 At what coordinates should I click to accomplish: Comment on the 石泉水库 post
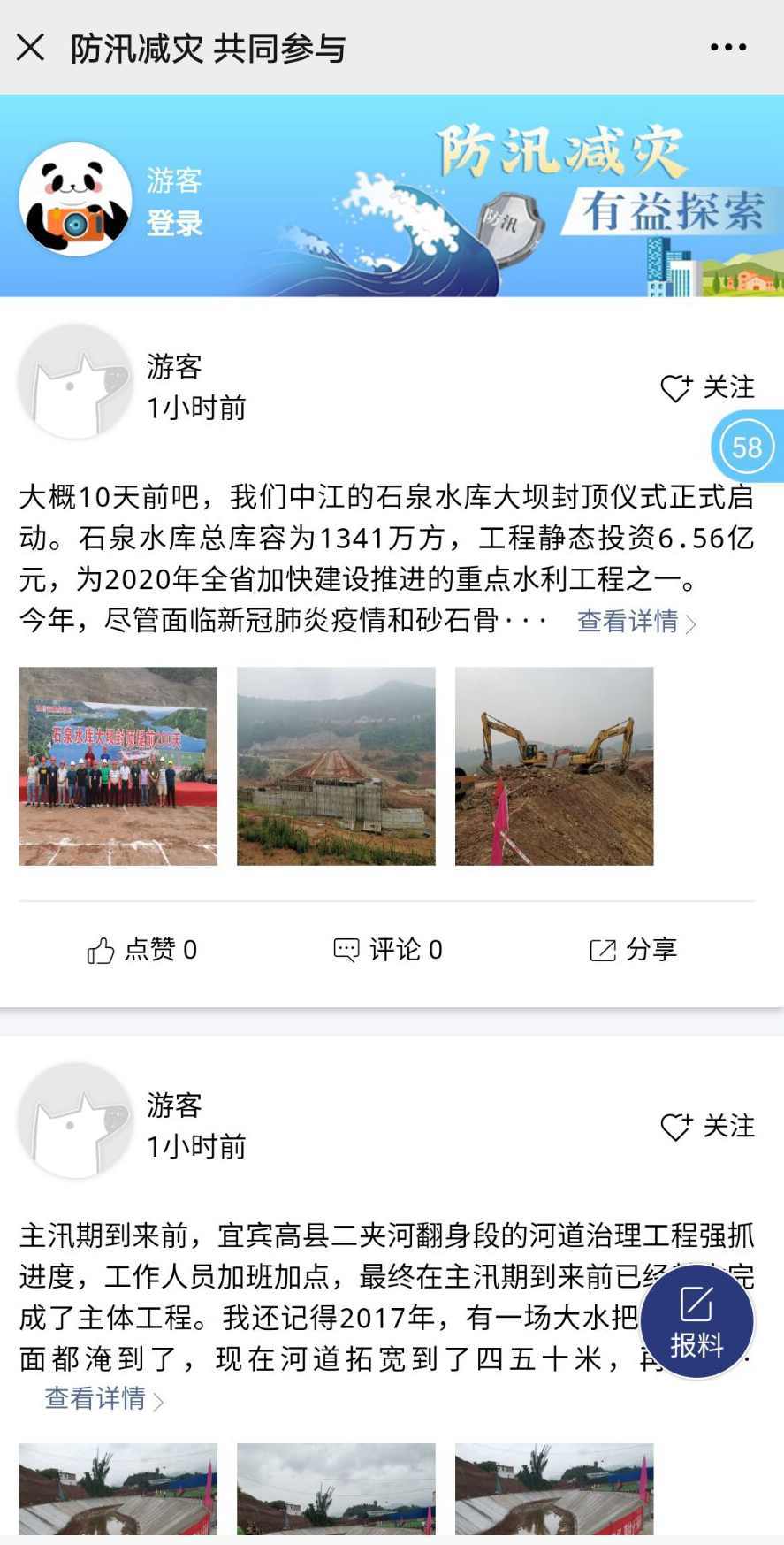[387, 950]
